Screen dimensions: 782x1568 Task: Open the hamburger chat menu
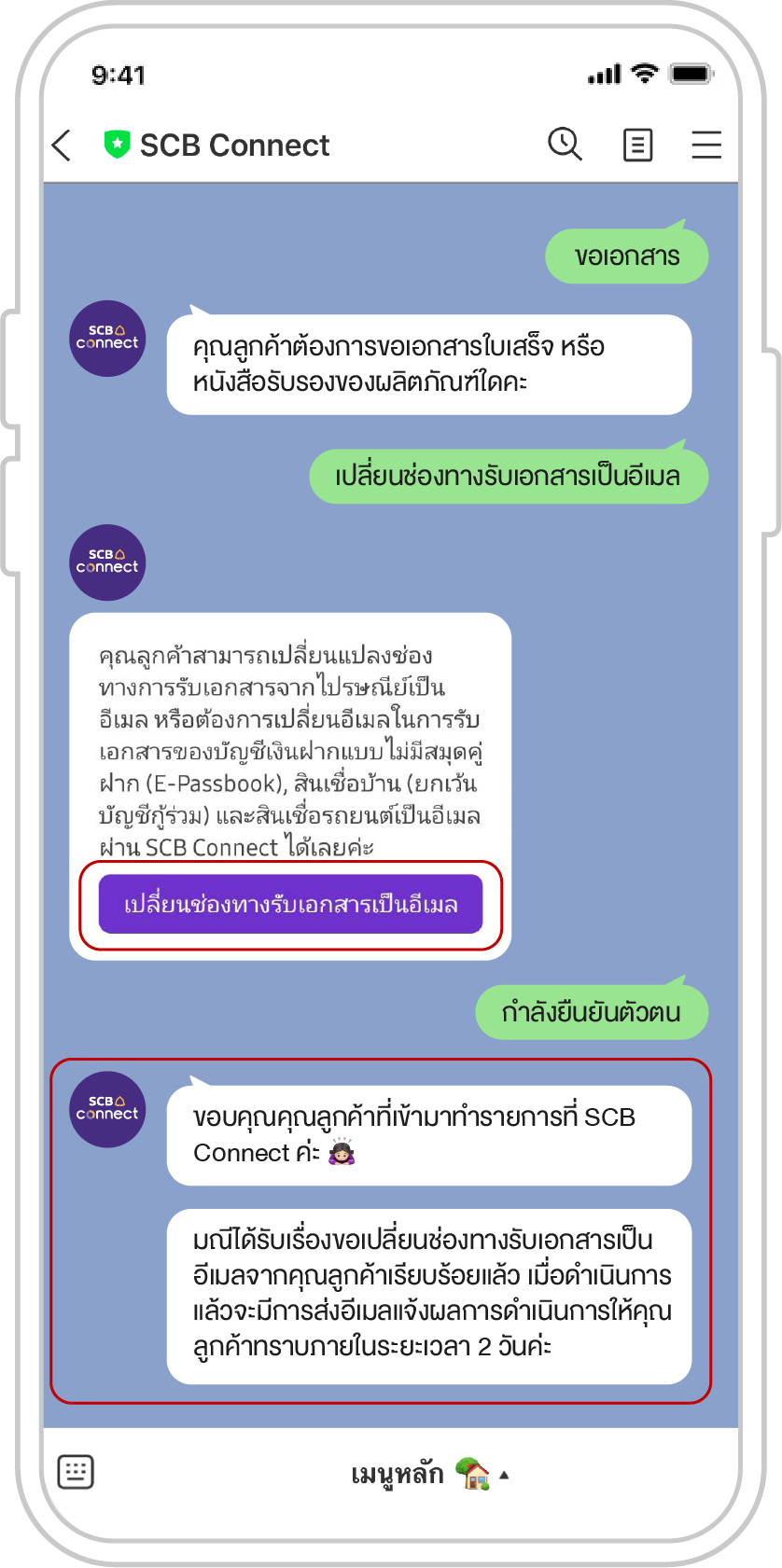tap(706, 146)
